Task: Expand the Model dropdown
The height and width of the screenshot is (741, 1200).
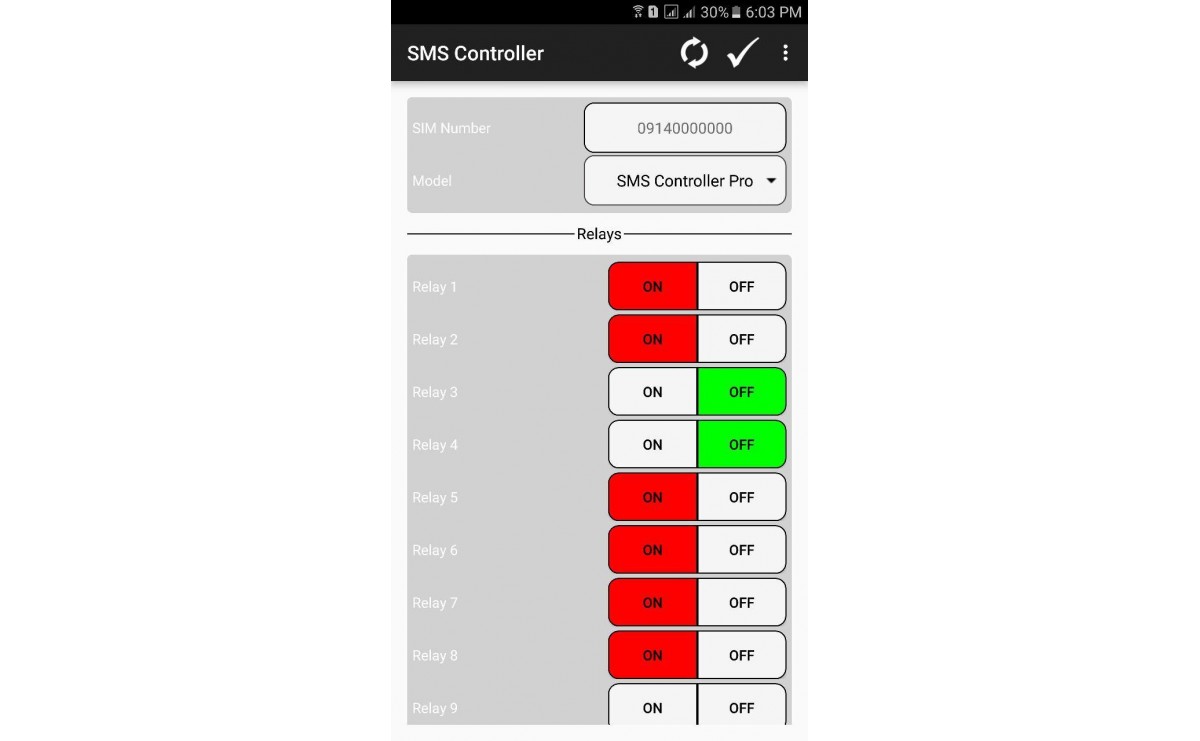Action: 685,181
